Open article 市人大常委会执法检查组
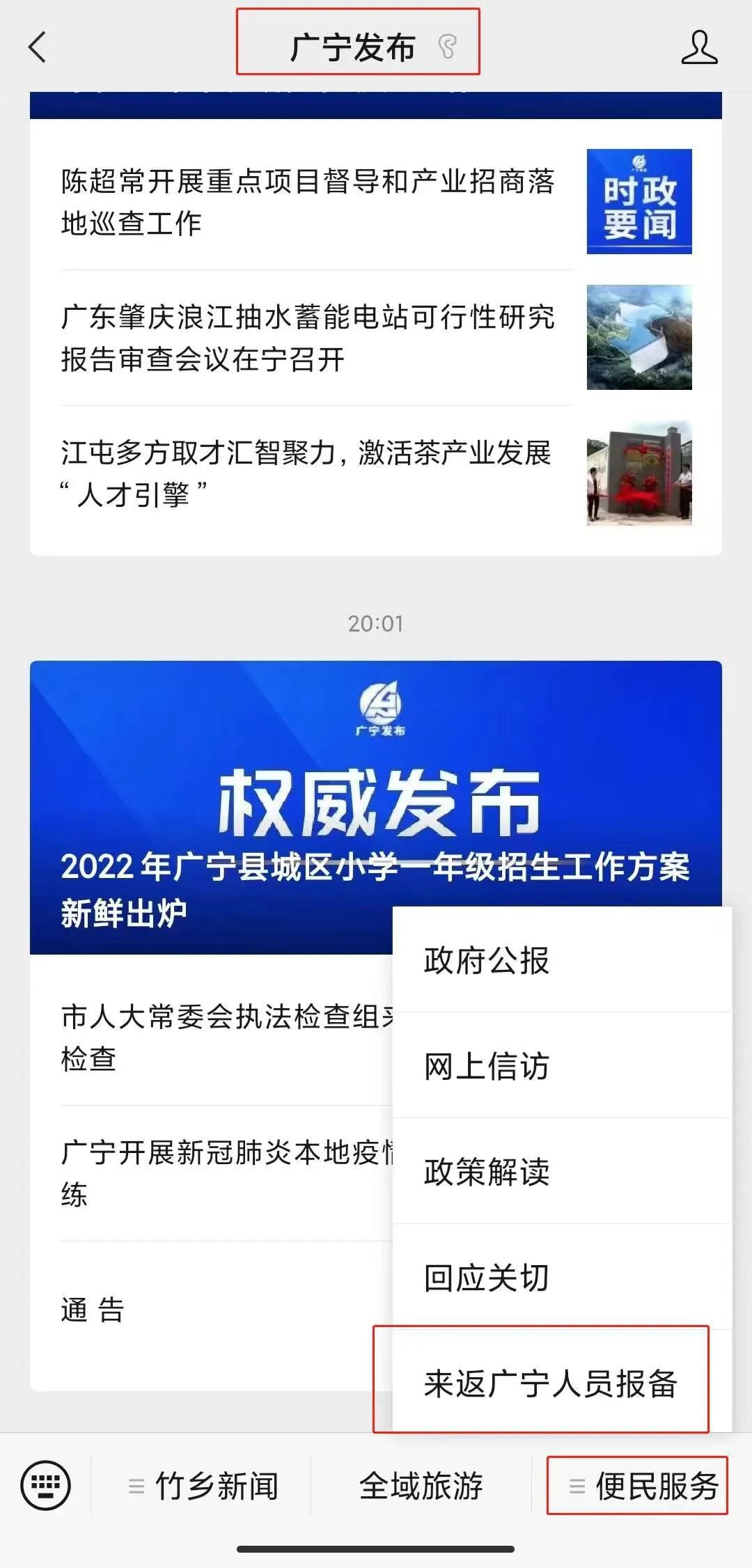This screenshot has height=1568, width=752. (x=223, y=1037)
